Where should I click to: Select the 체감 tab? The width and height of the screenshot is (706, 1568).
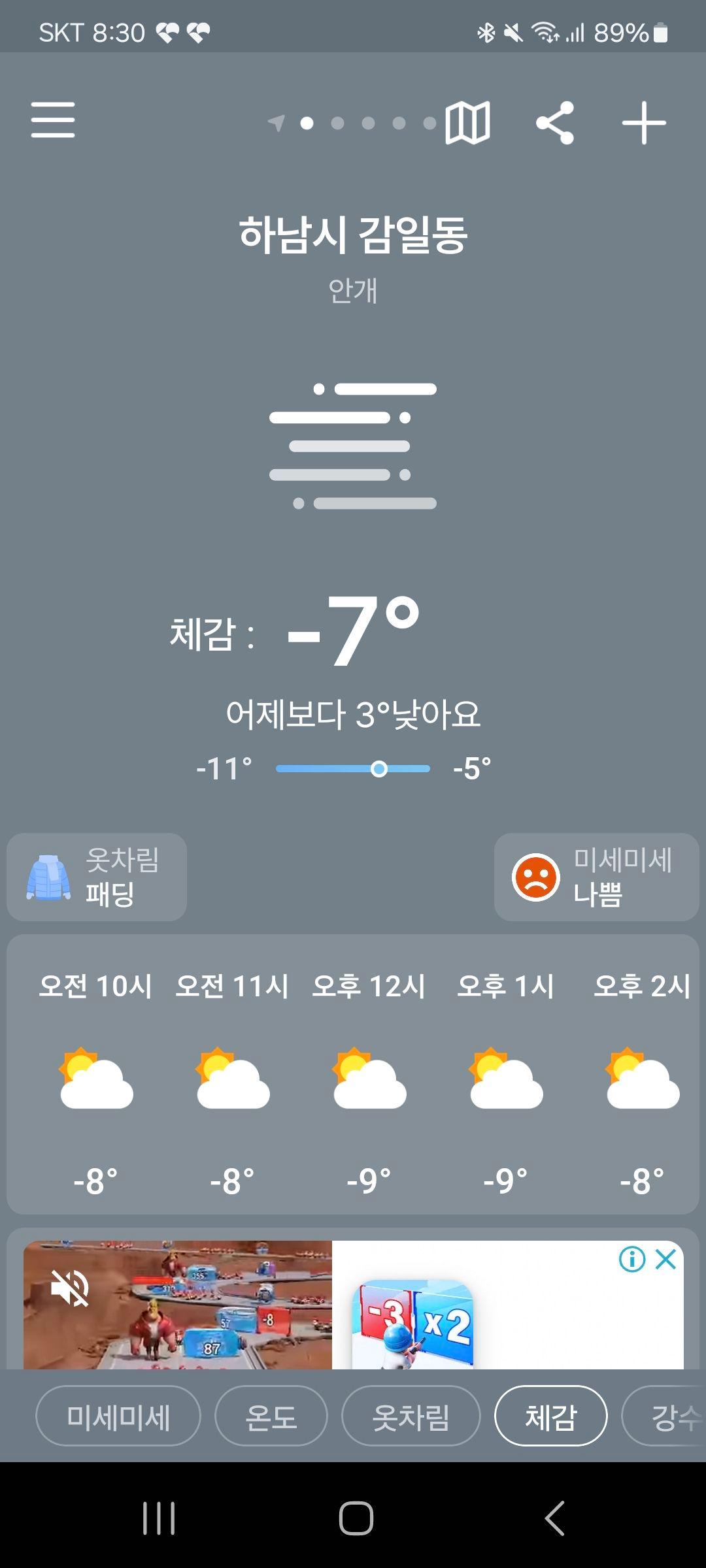click(550, 1417)
